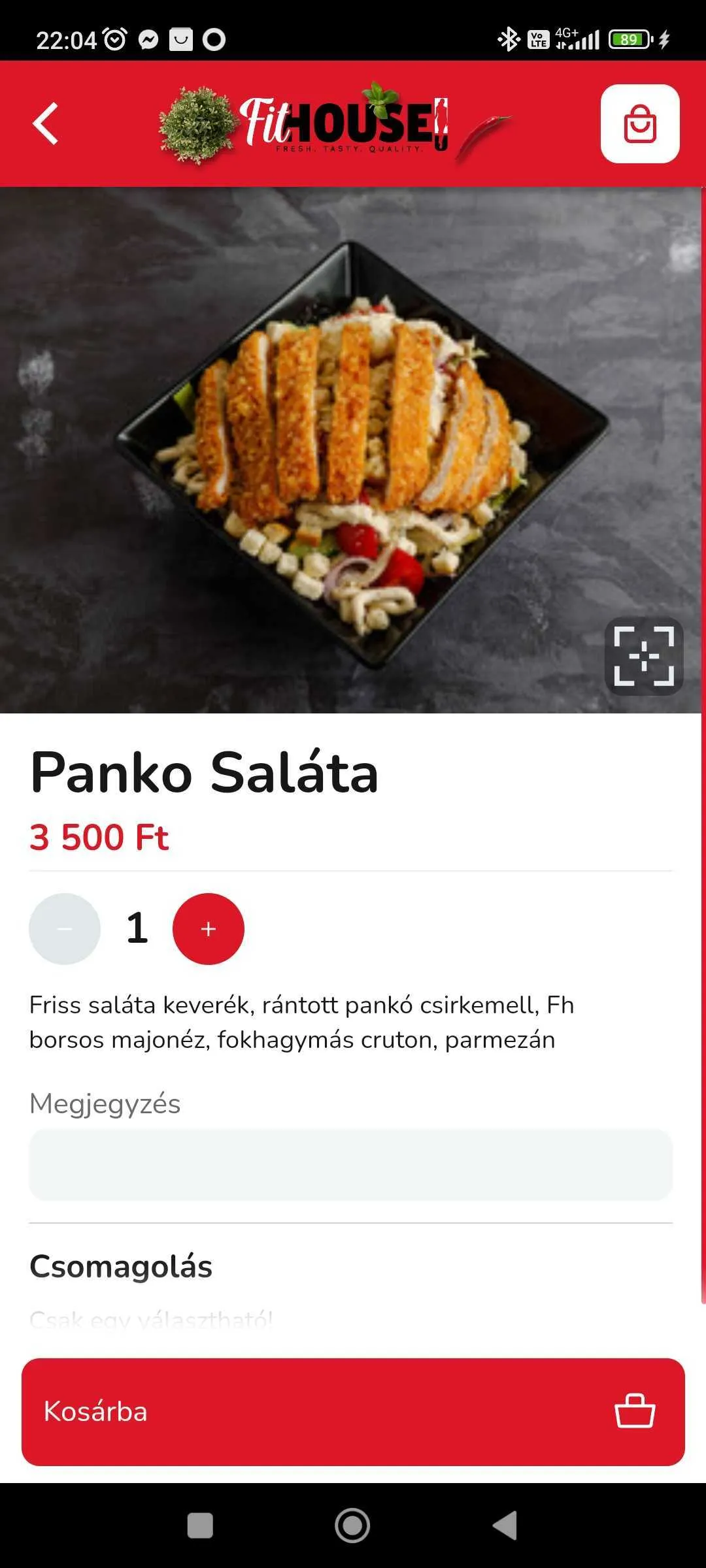Tap the system home button
The image size is (706, 1568).
(x=352, y=1526)
